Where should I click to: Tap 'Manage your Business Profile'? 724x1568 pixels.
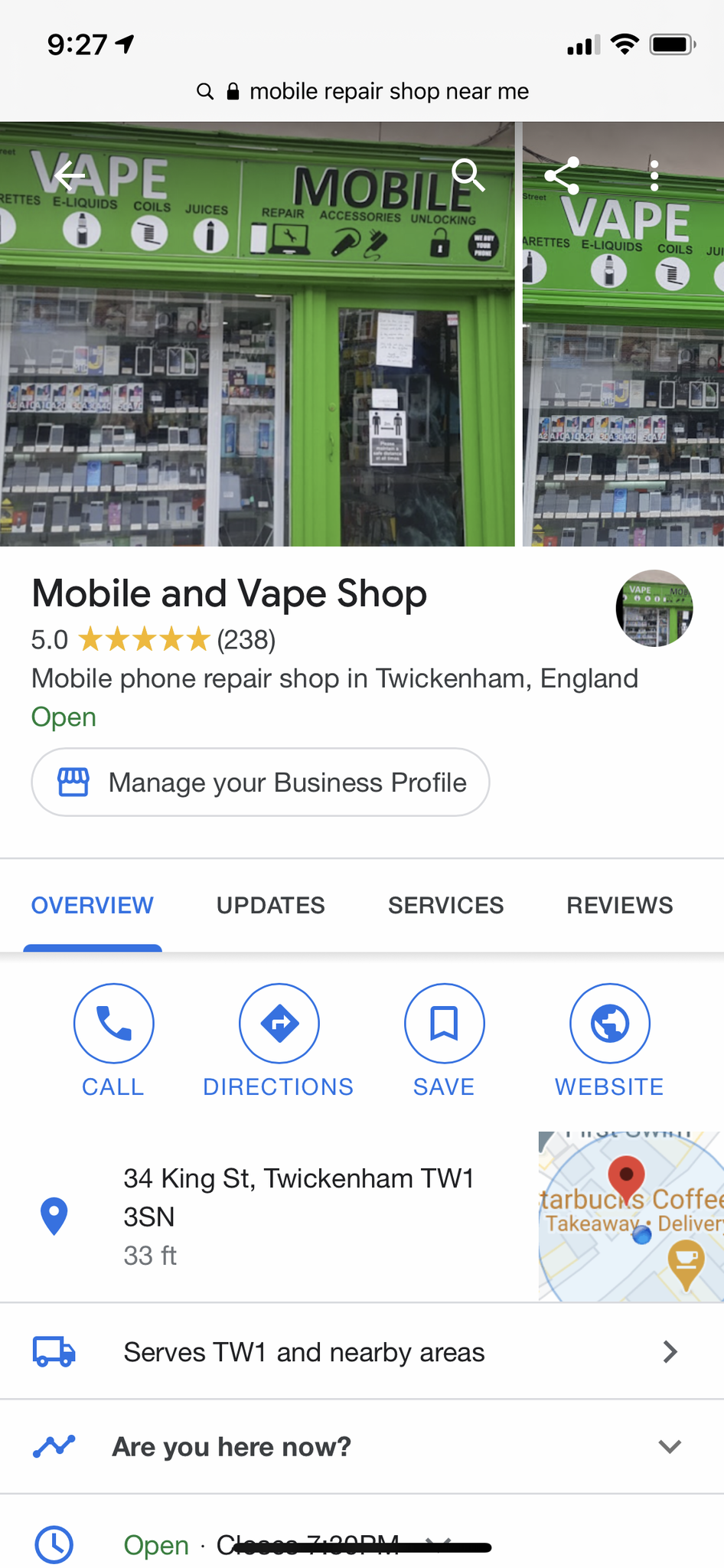click(260, 782)
